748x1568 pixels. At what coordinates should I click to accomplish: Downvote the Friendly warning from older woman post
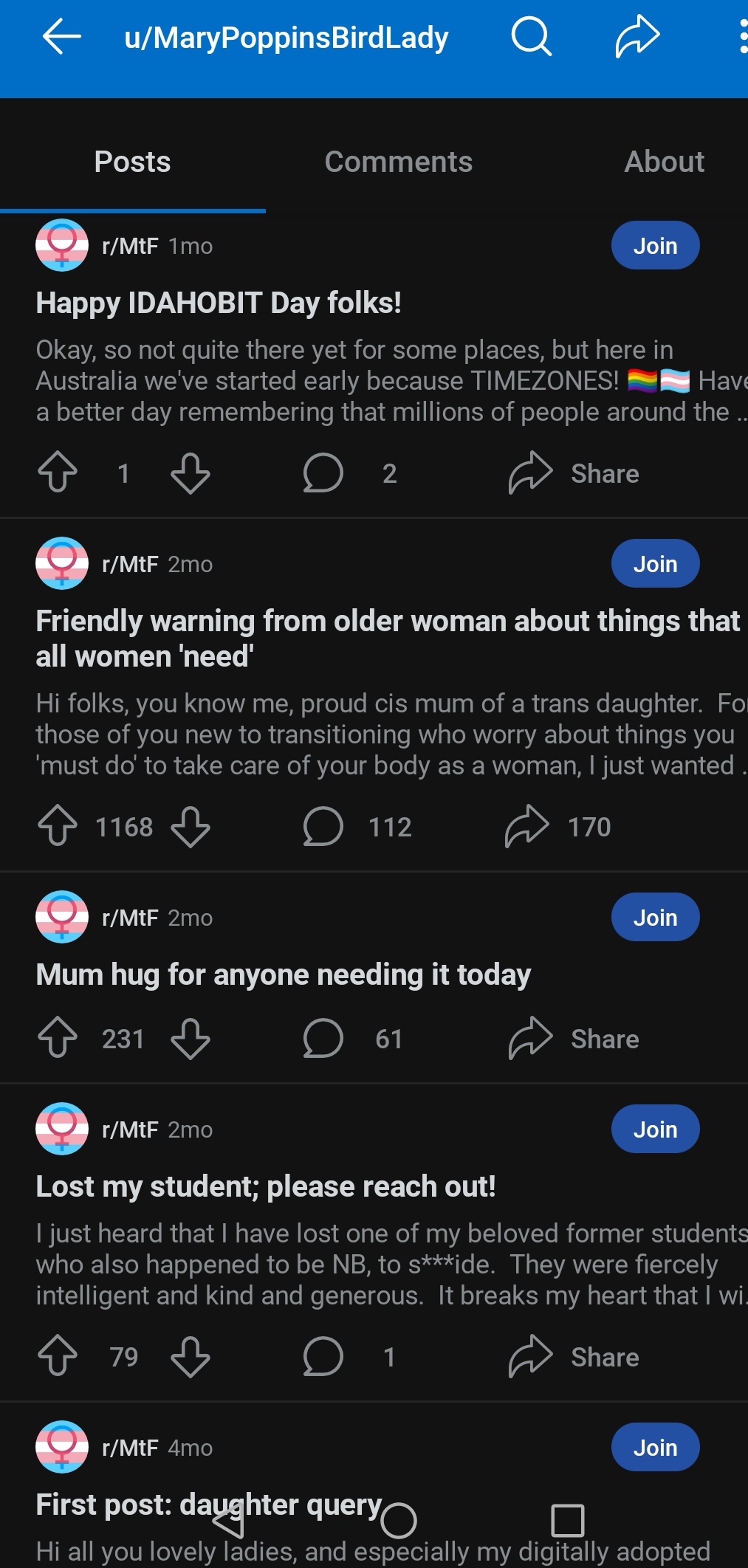point(191,827)
